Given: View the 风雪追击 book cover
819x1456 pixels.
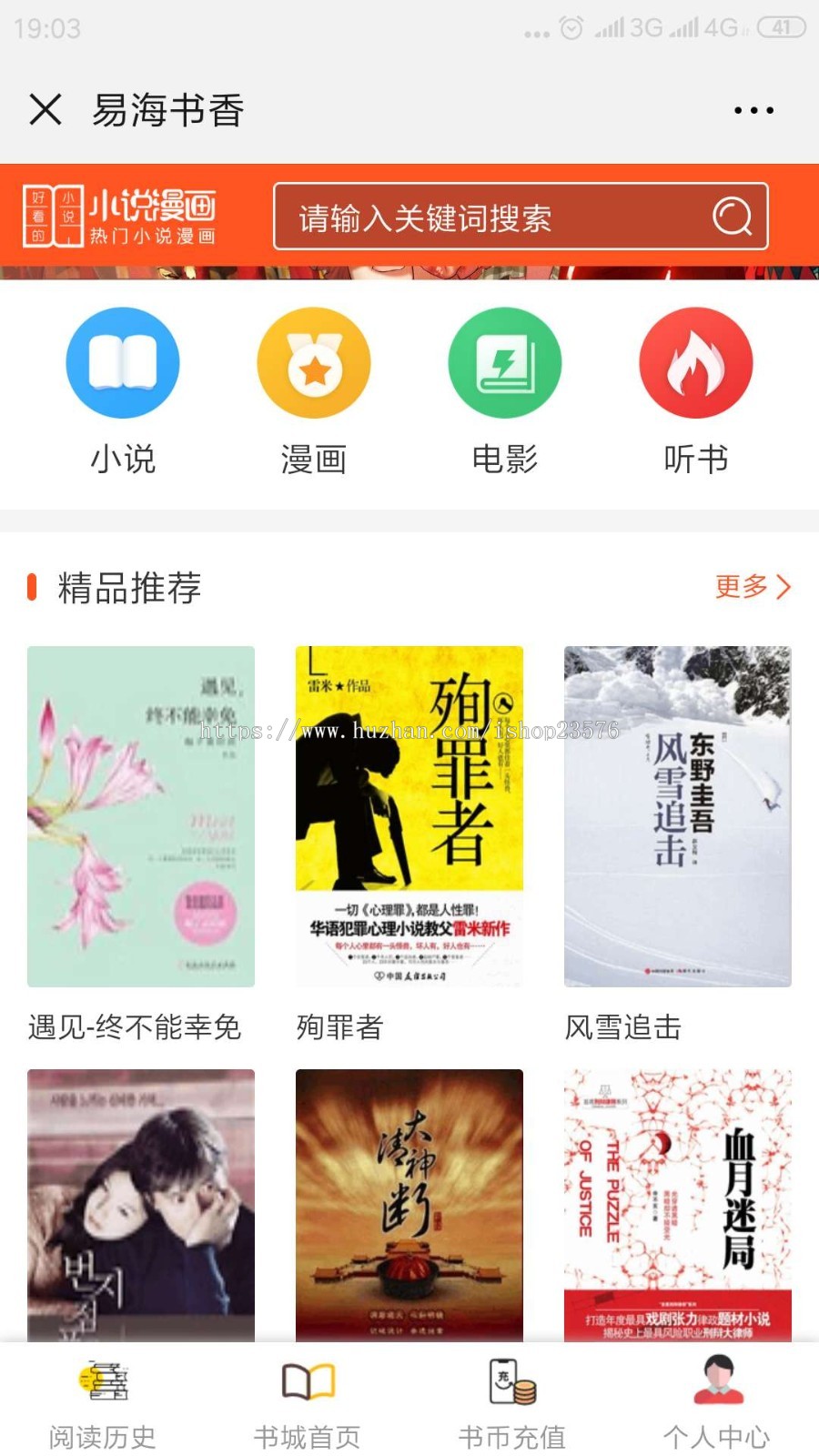Looking at the screenshot, I should click(x=679, y=816).
